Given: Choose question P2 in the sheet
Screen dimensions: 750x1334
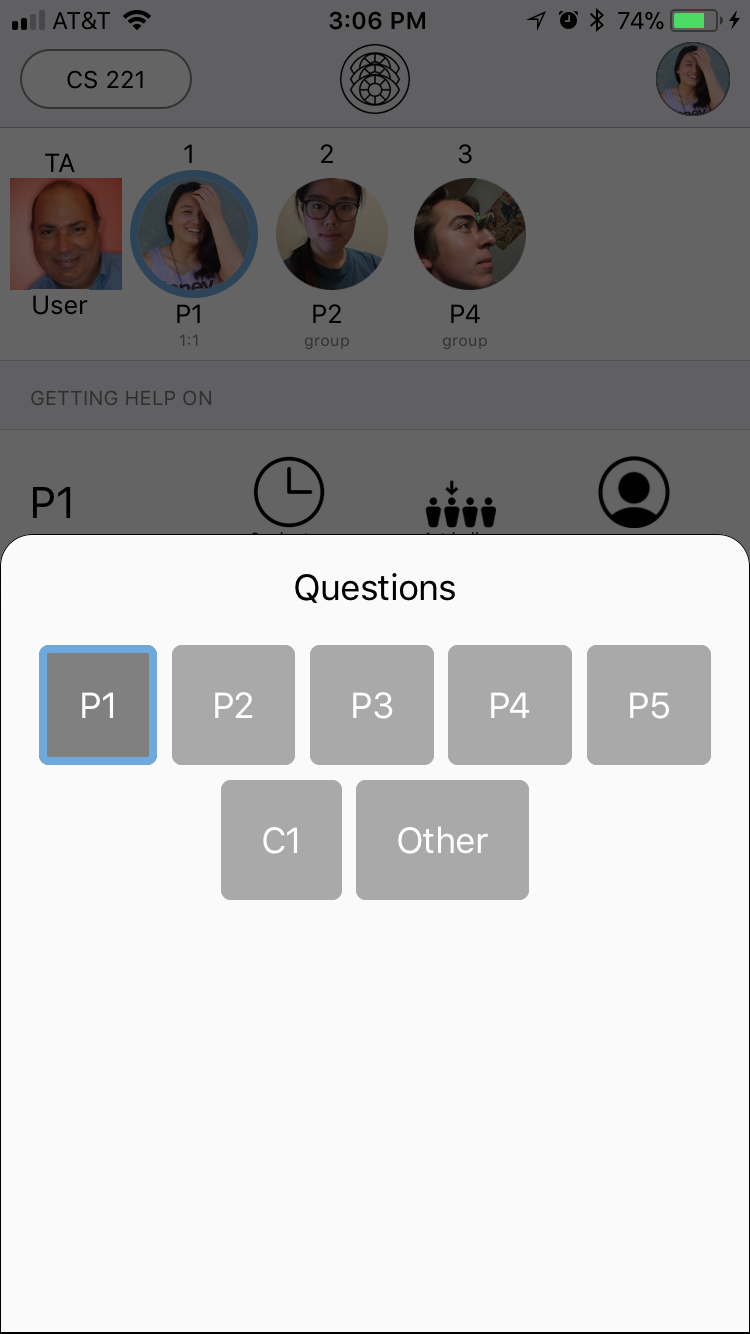Looking at the screenshot, I should [x=233, y=705].
